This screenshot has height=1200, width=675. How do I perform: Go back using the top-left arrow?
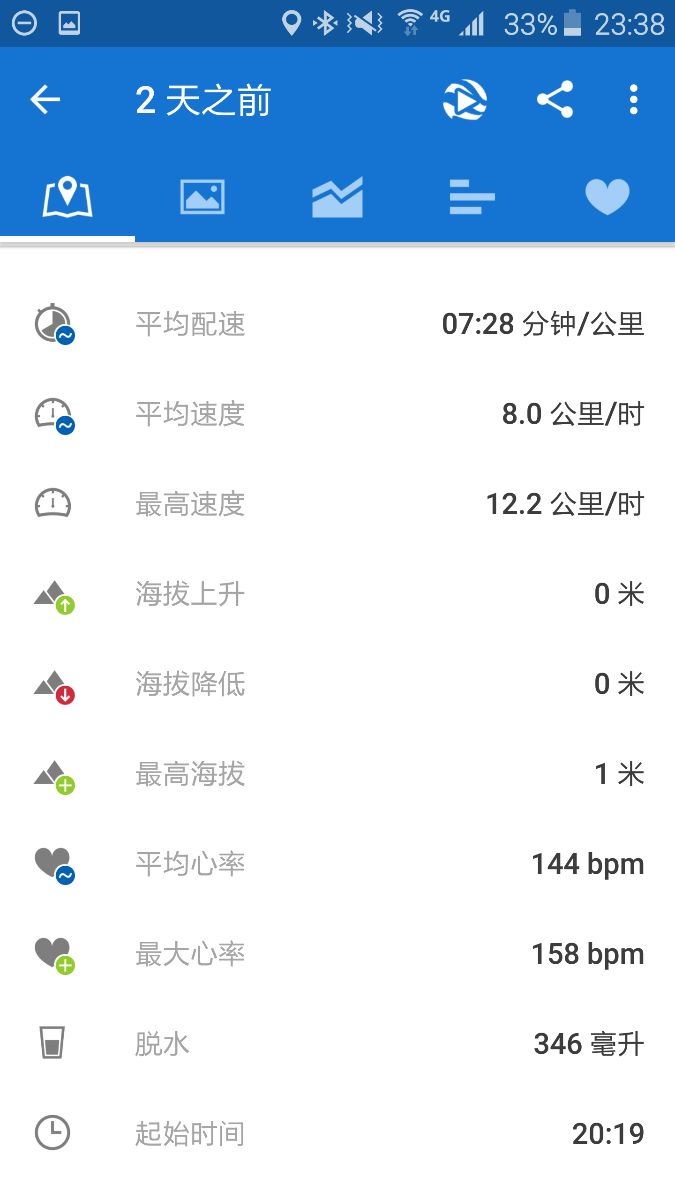[45, 100]
